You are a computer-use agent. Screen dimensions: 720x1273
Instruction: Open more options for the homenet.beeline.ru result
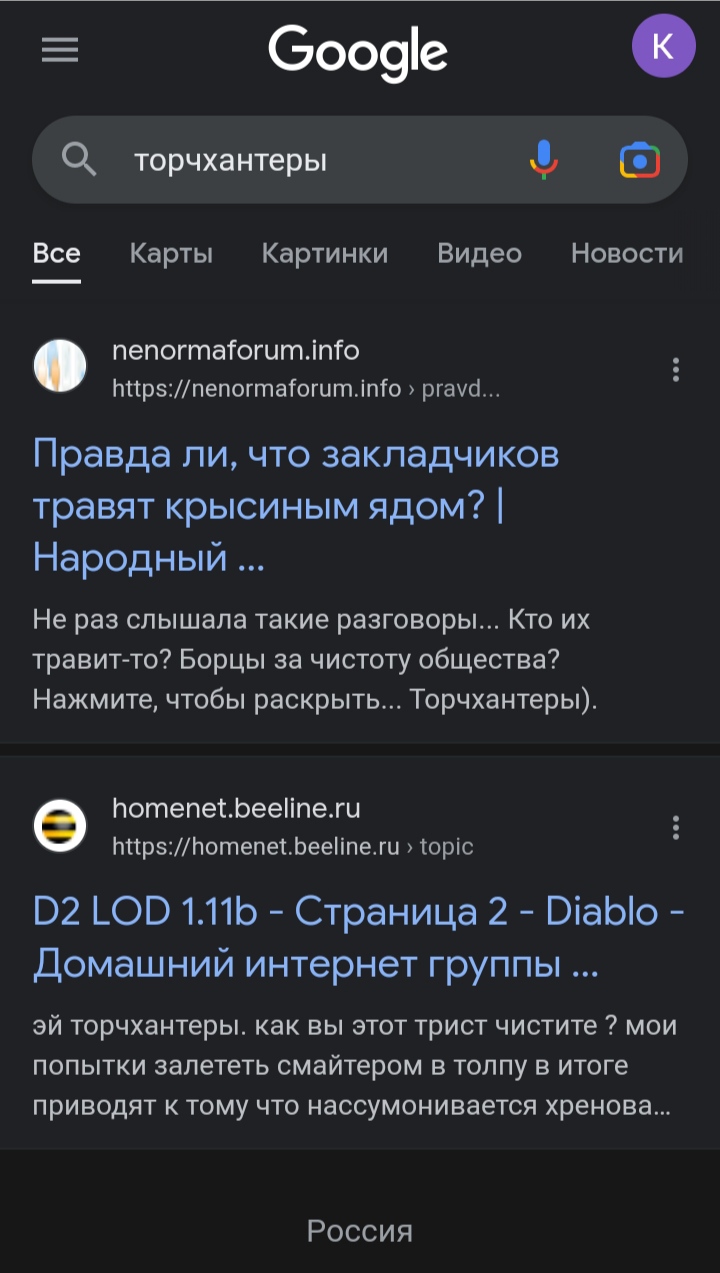click(676, 827)
